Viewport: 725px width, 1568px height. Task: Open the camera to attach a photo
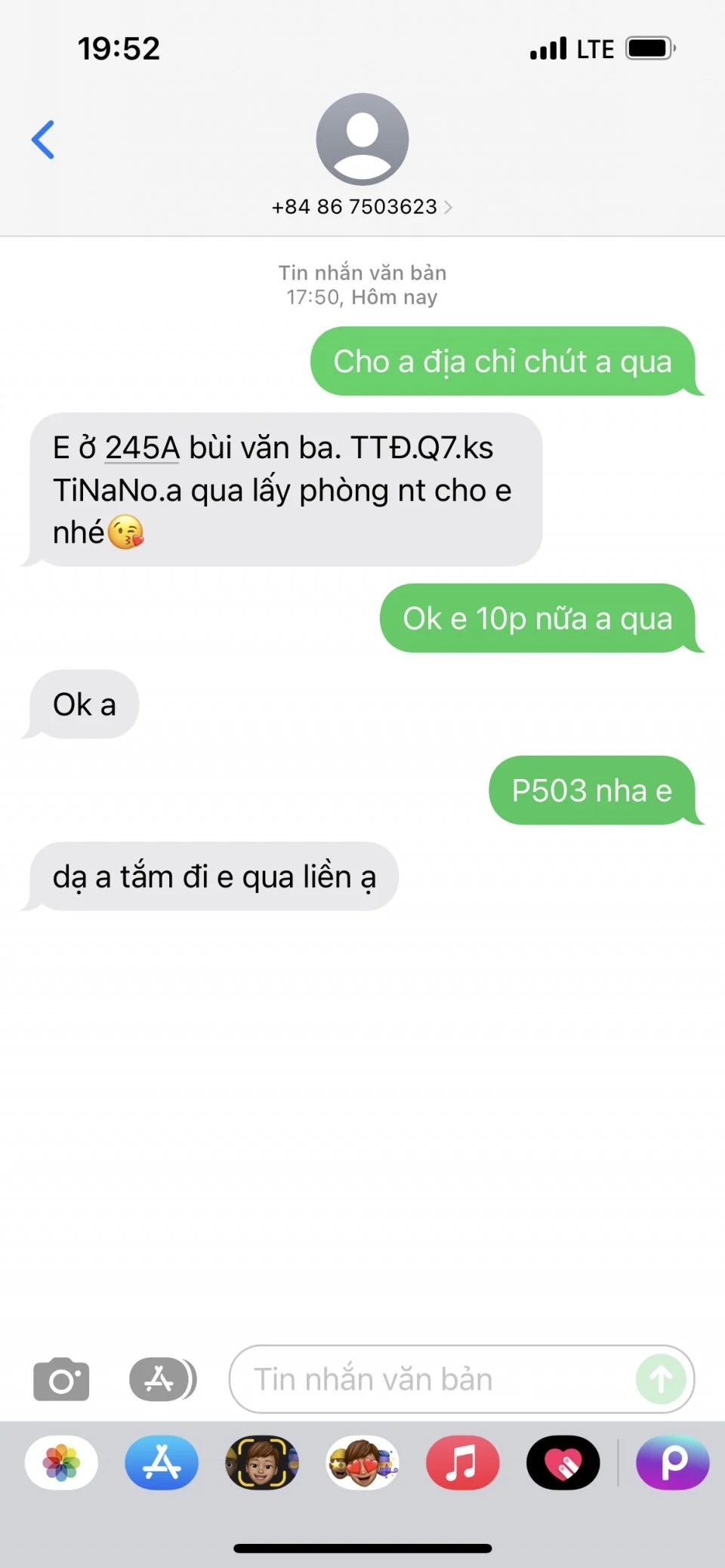coord(61,1379)
